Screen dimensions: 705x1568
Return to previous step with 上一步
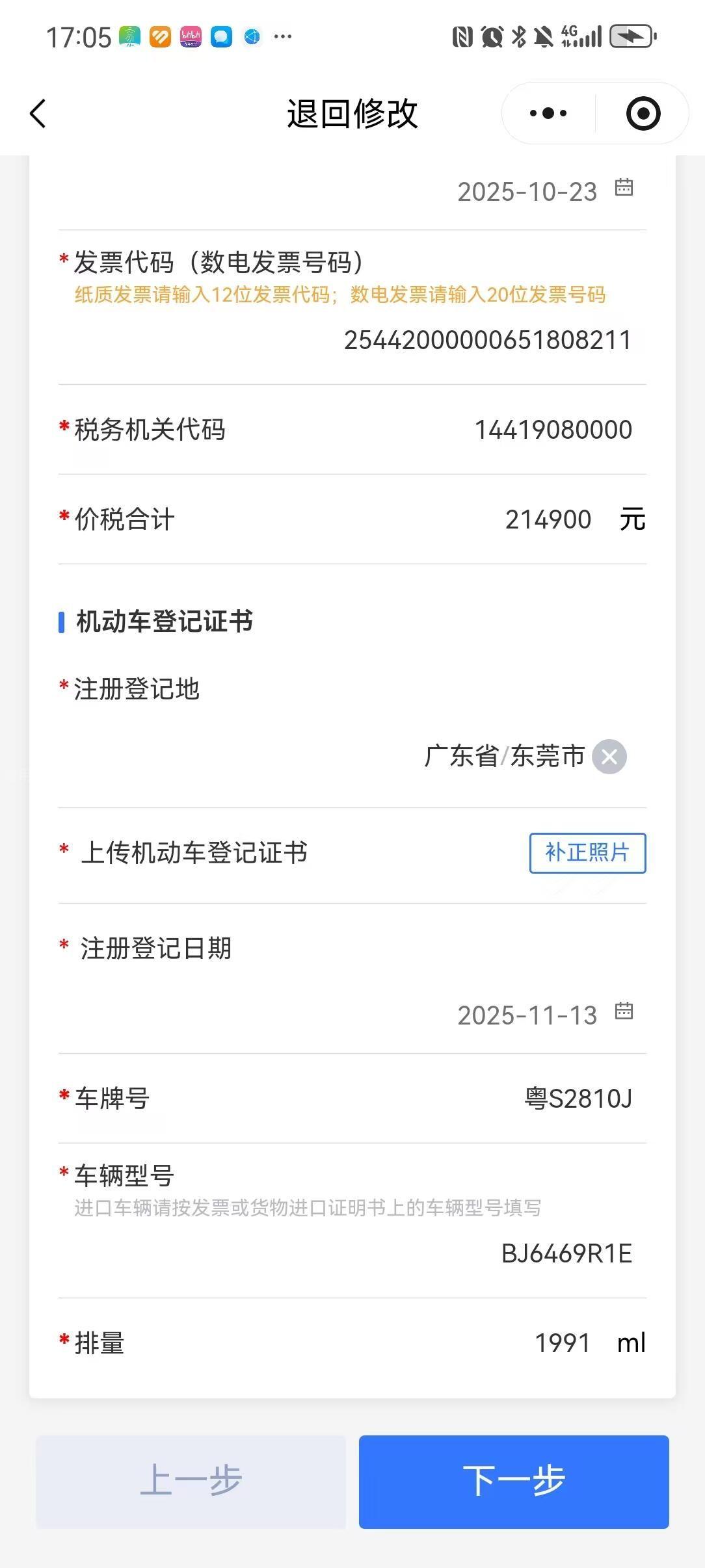click(191, 1481)
